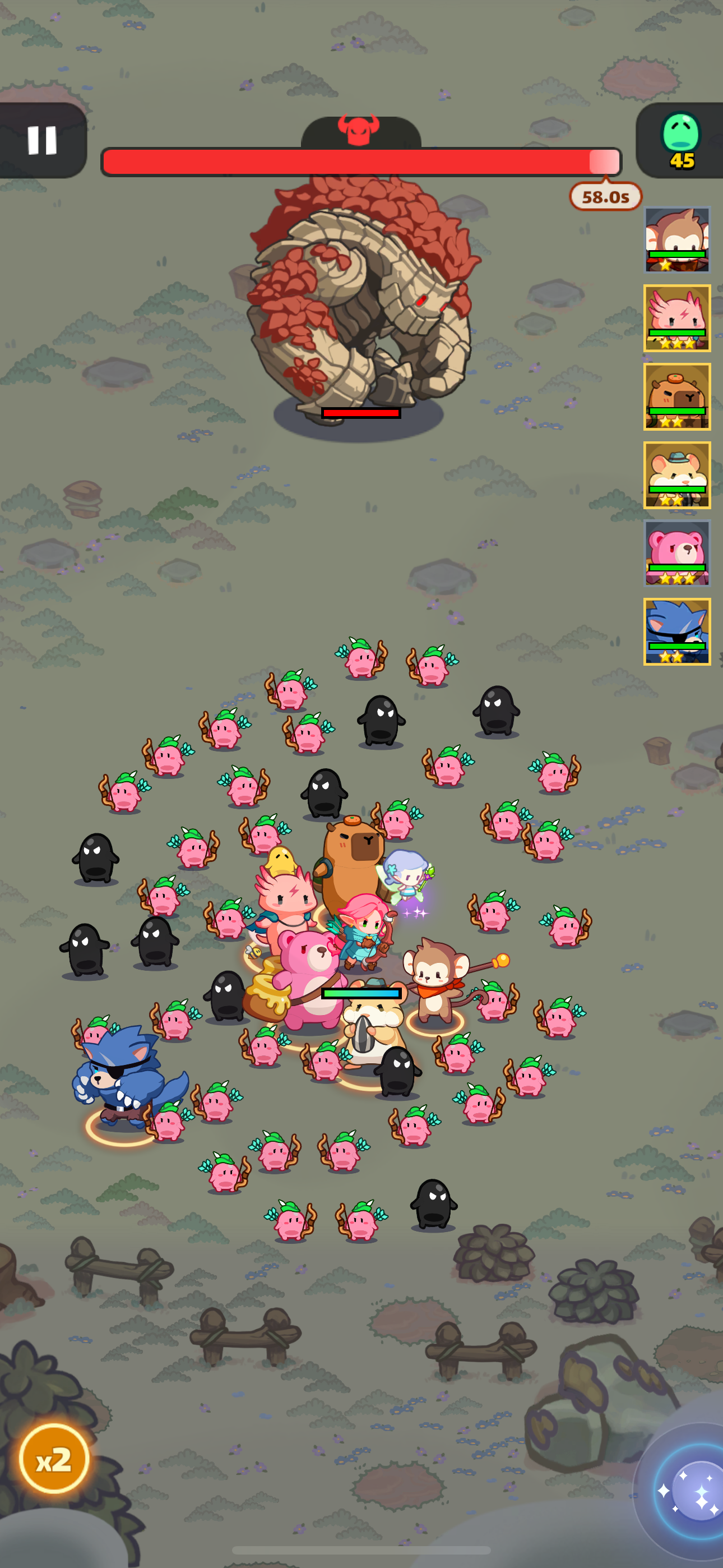Select the blue wolf hero portrait
The height and width of the screenshot is (1568, 723).
pyautogui.click(x=676, y=631)
